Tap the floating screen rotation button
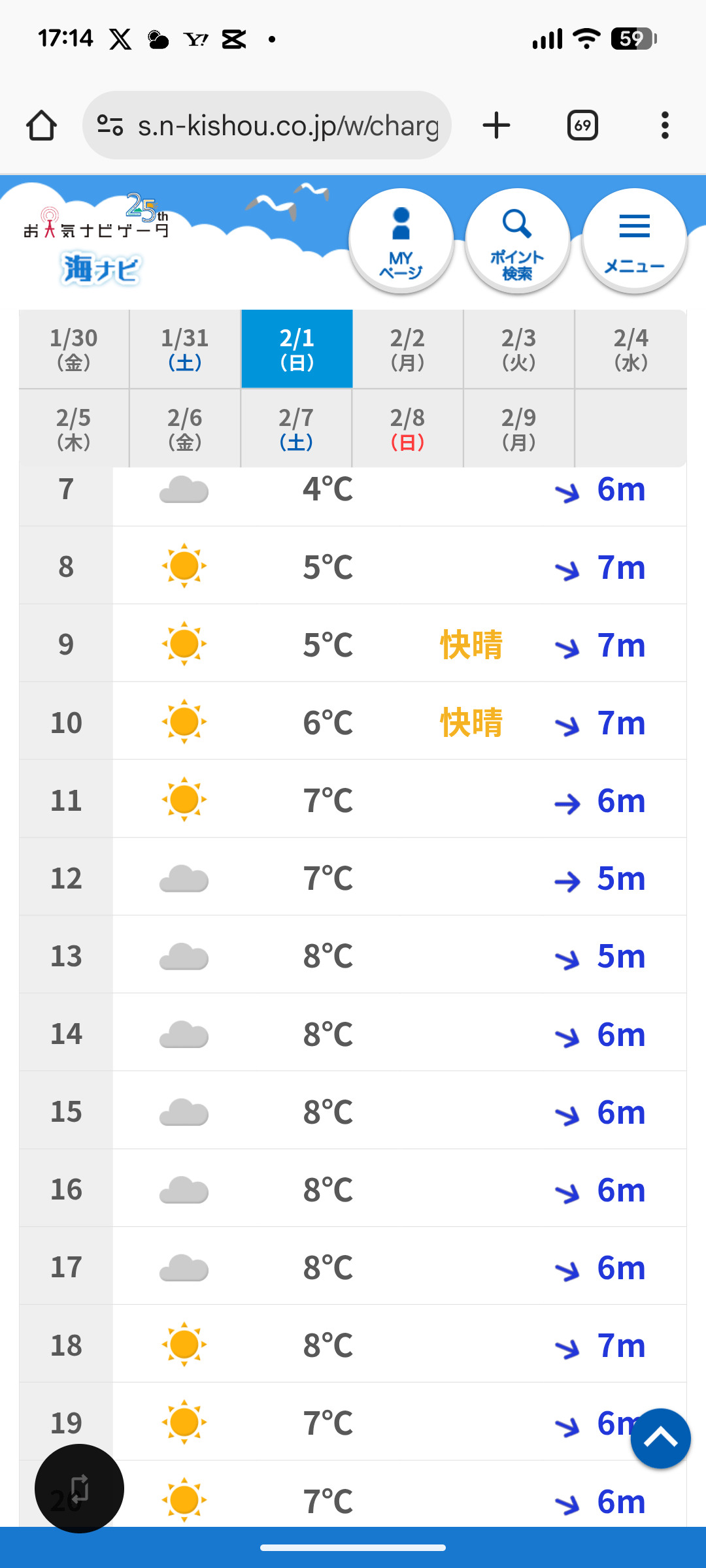The height and width of the screenshot is (1568, 706). (79, 1488)
